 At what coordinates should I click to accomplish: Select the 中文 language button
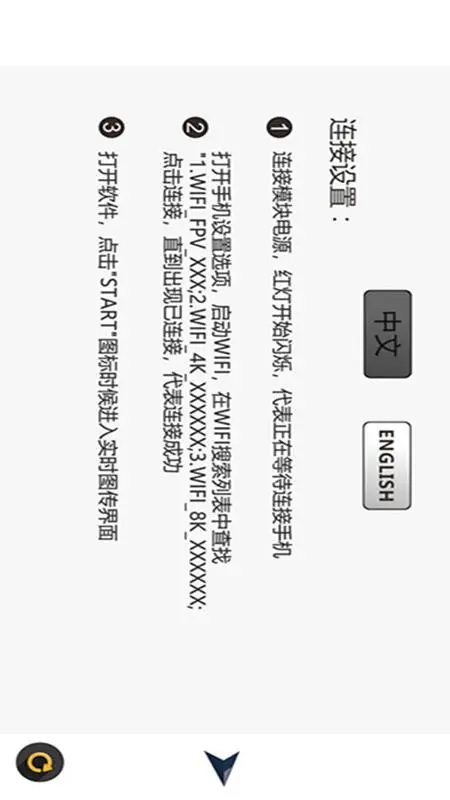coord(387,334)
